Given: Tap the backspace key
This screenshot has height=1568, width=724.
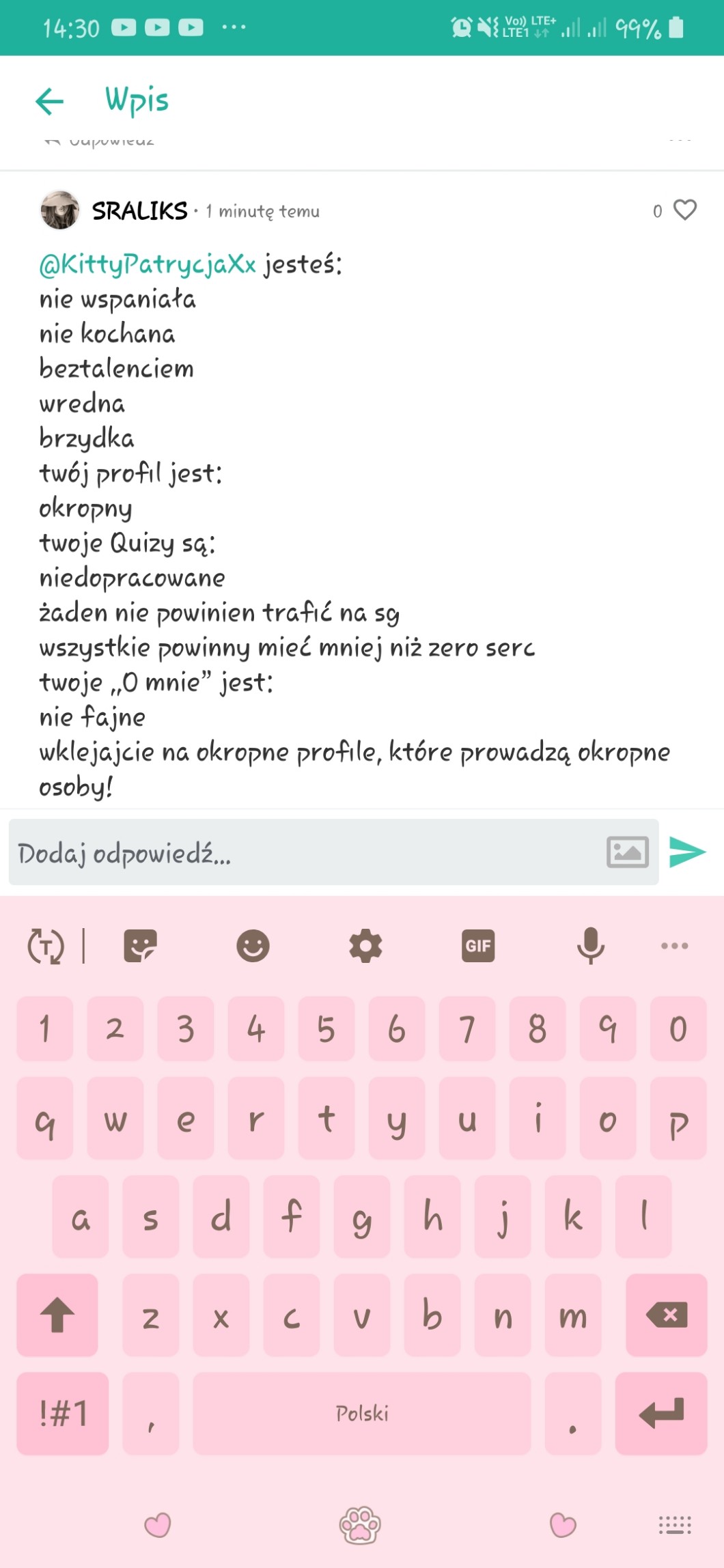Looking at the screenshot, I should pos(666,1314).
